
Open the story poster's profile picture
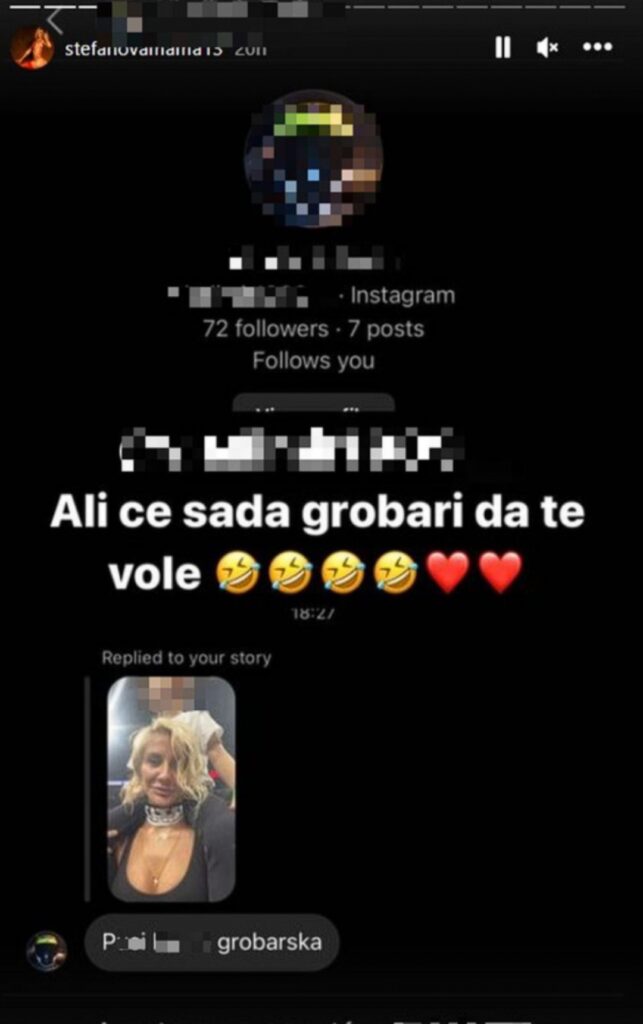pyautogui.click(x=32, y=48)
